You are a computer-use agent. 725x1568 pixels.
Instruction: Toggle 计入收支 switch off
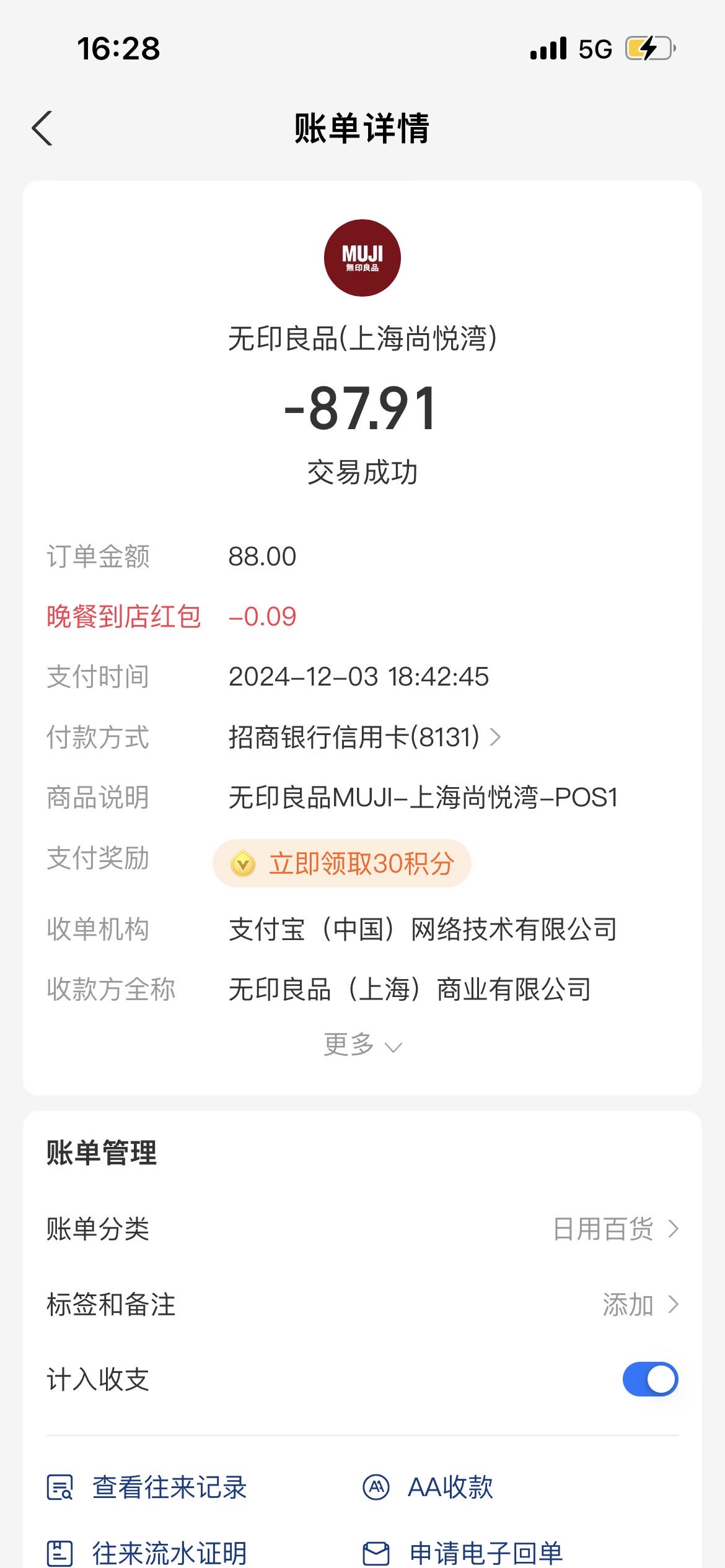coord(650,1379)
